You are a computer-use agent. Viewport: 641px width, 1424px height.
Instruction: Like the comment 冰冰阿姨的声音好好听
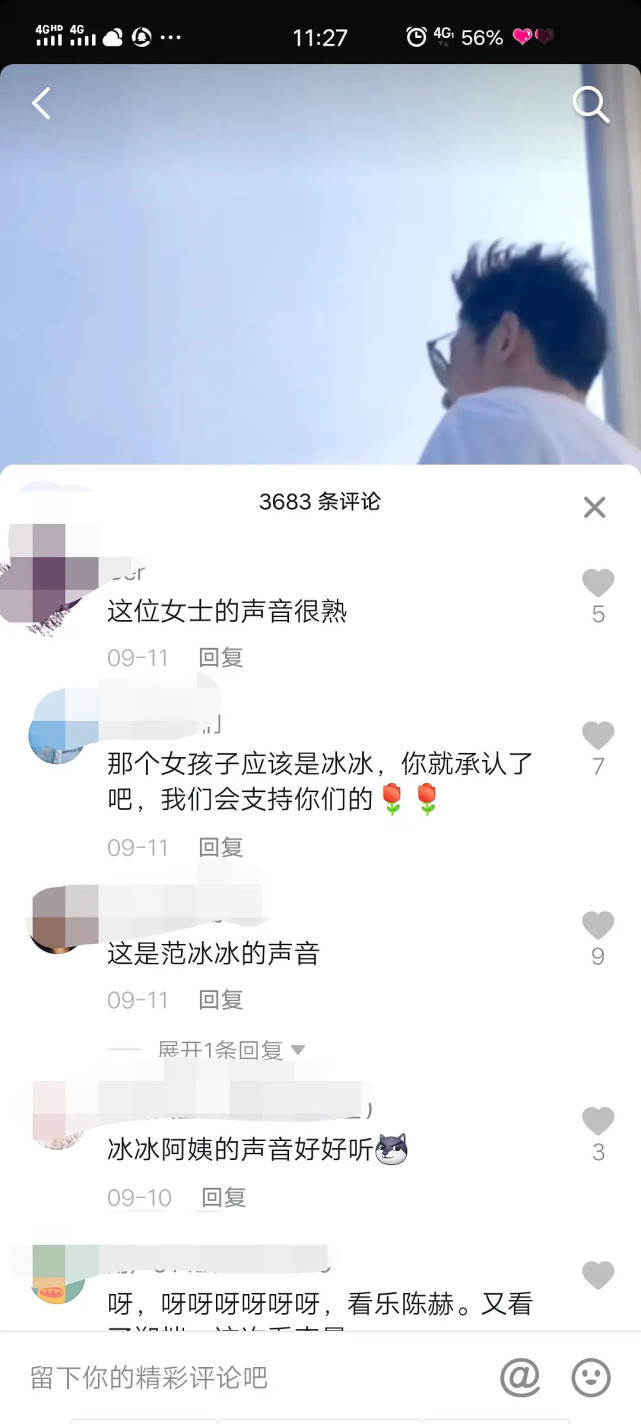(x=598, y=1122)
